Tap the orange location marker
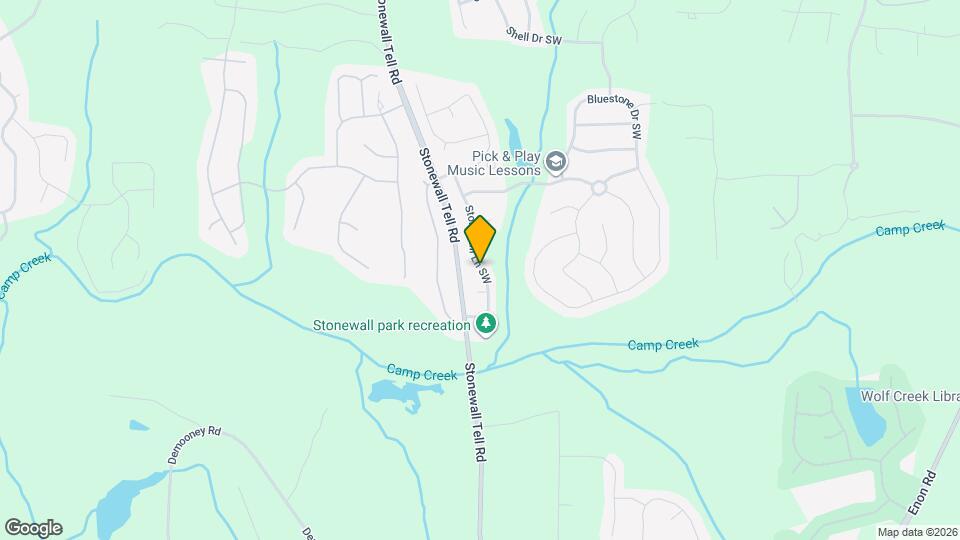The width and height of the screenshot is (960, 540). [480, 239]
